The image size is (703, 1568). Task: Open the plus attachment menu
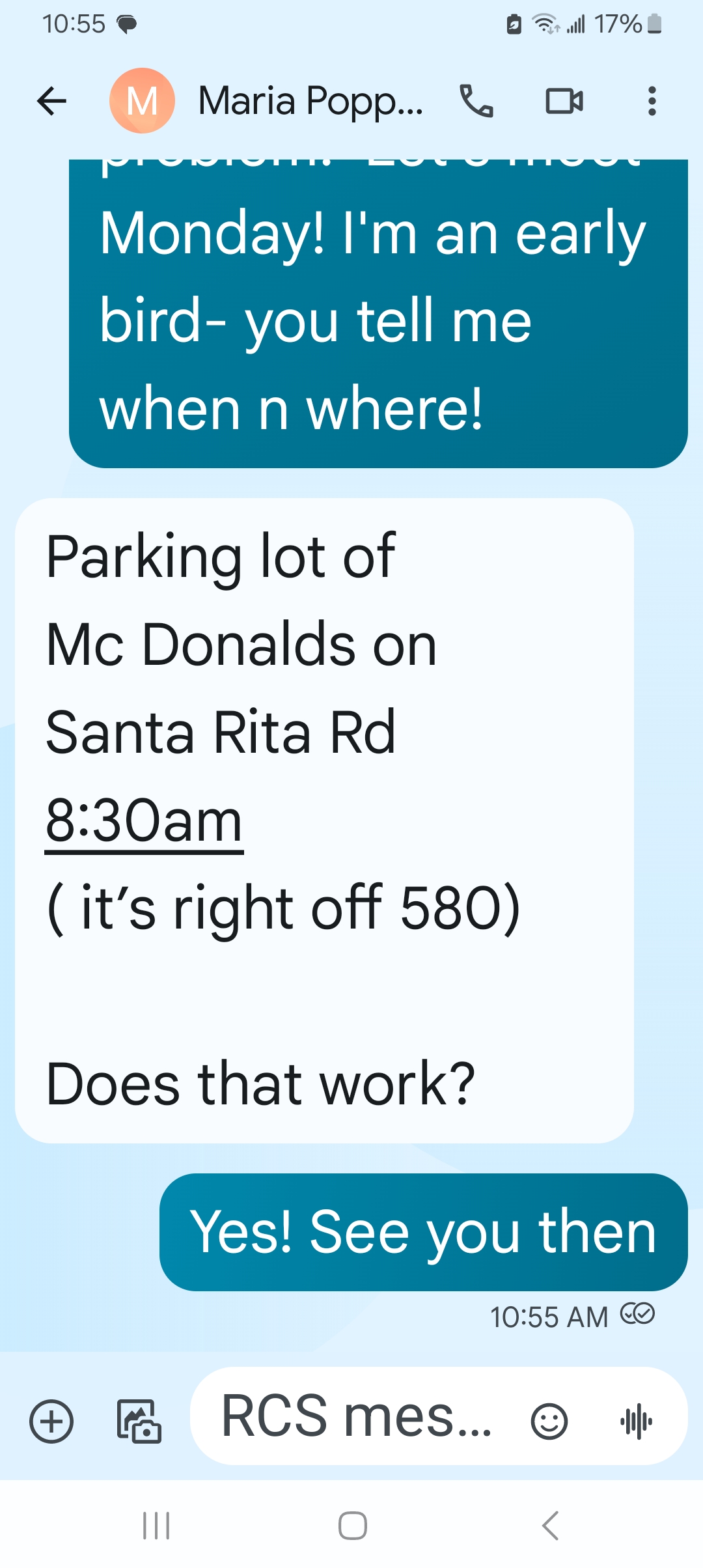coord(51,1421)
